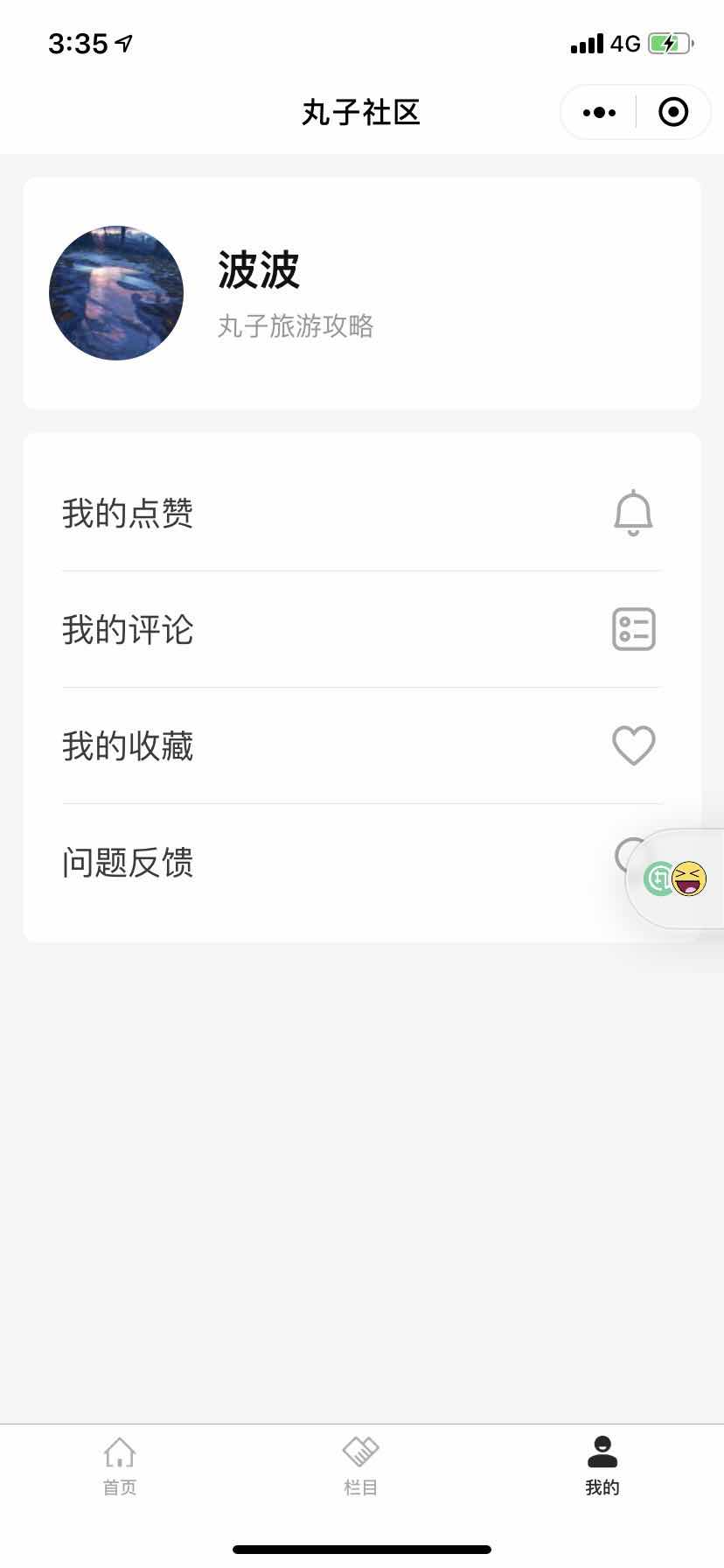Image resolution: width=724 pixels, height=1568 pixels.
Task: Open 我的收藏 favorites page
Action: click(x=262, y=746)
